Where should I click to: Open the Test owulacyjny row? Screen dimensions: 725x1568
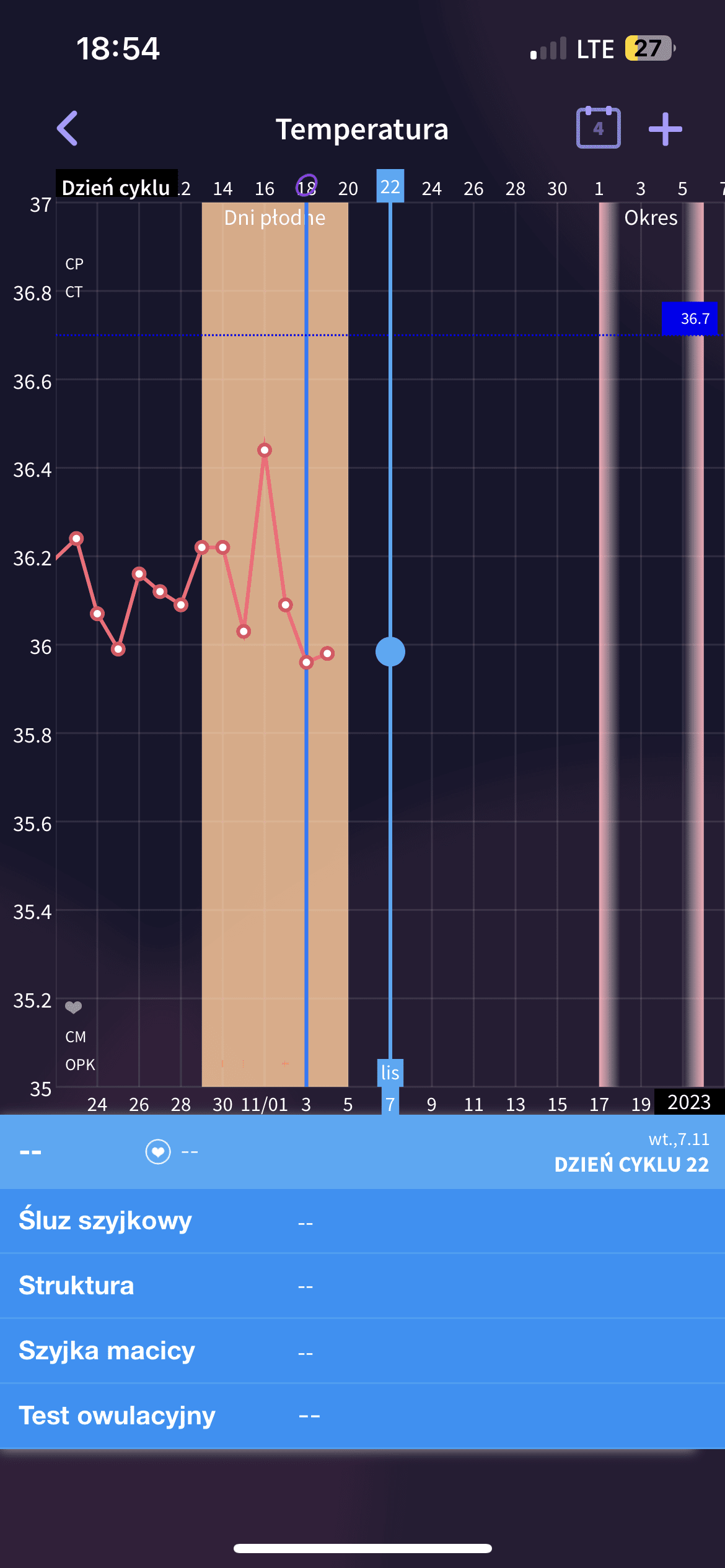tap(362, 1416)
